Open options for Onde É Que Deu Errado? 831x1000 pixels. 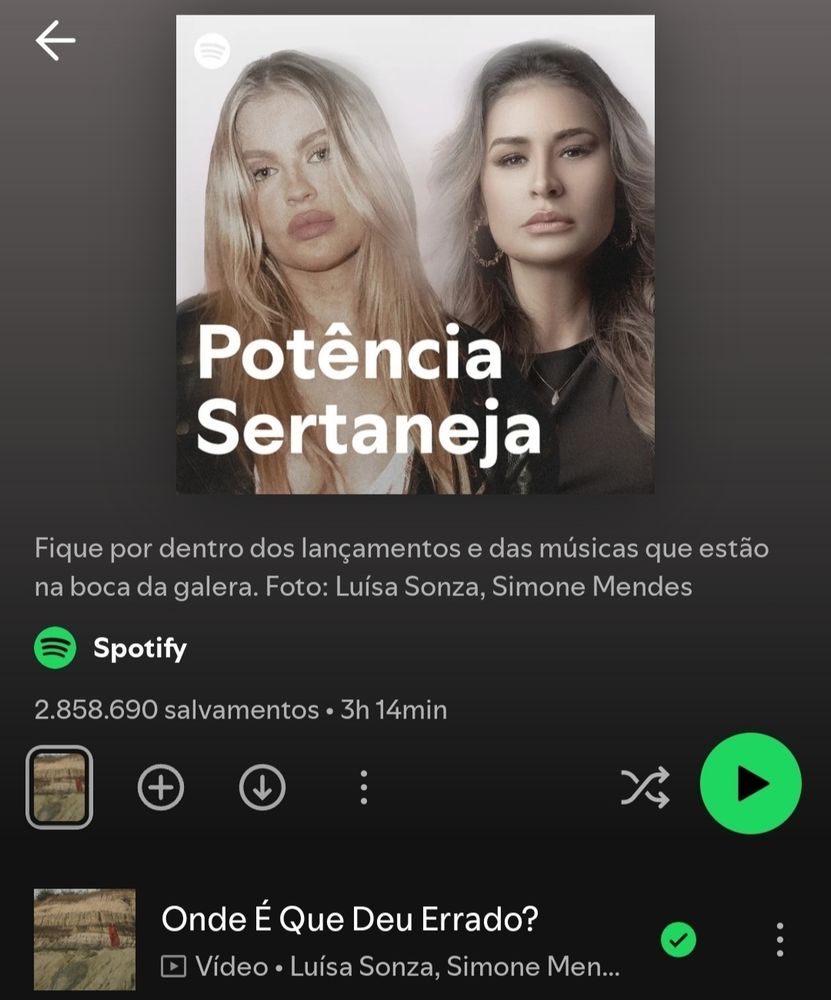coord(779,939)
